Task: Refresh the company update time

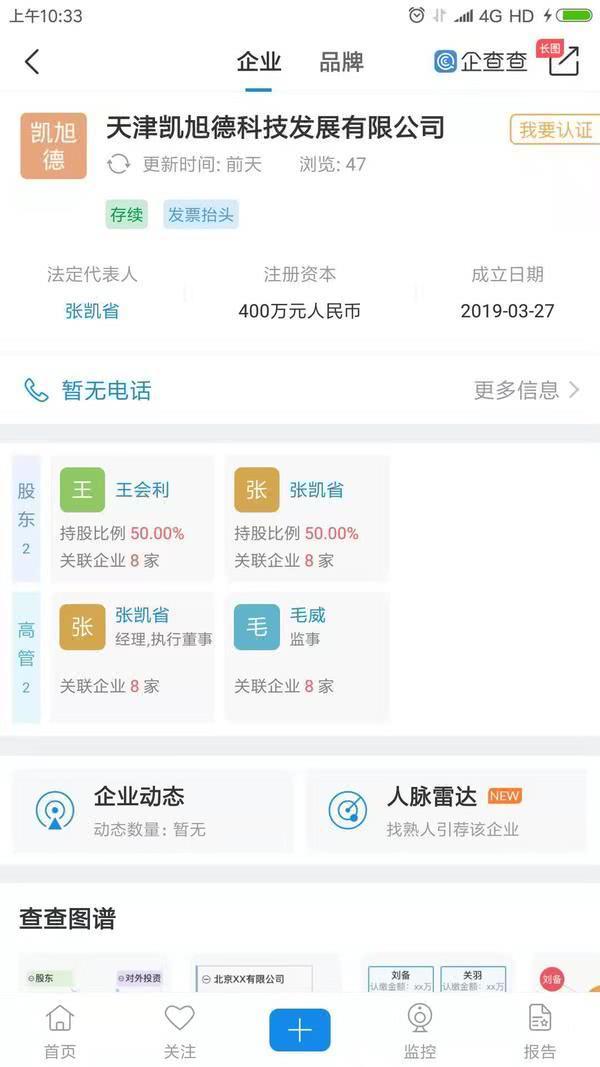Action: coord(119,165)
